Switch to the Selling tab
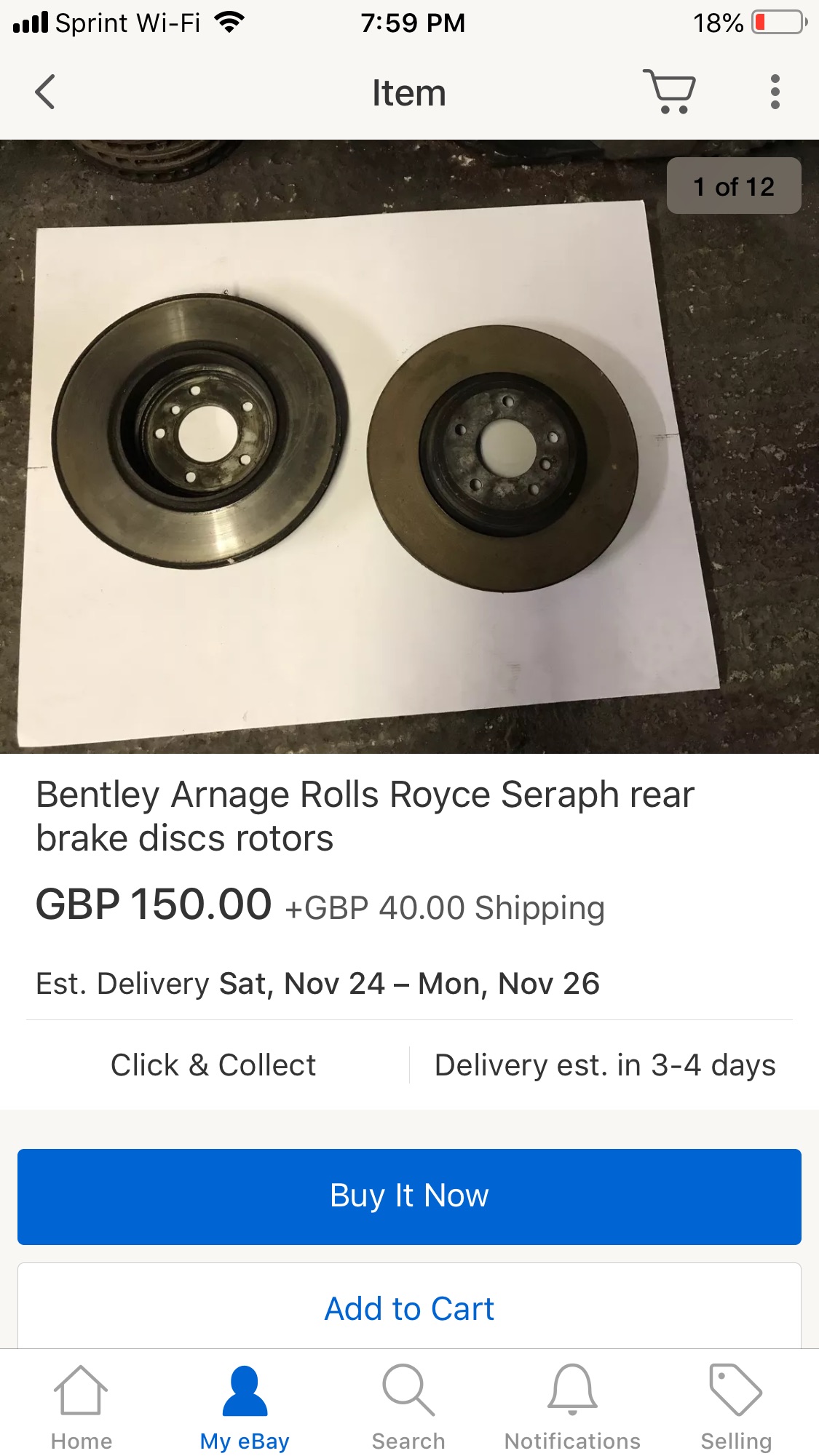Screen dimensions: 819x1456 tap(736, 1408)
